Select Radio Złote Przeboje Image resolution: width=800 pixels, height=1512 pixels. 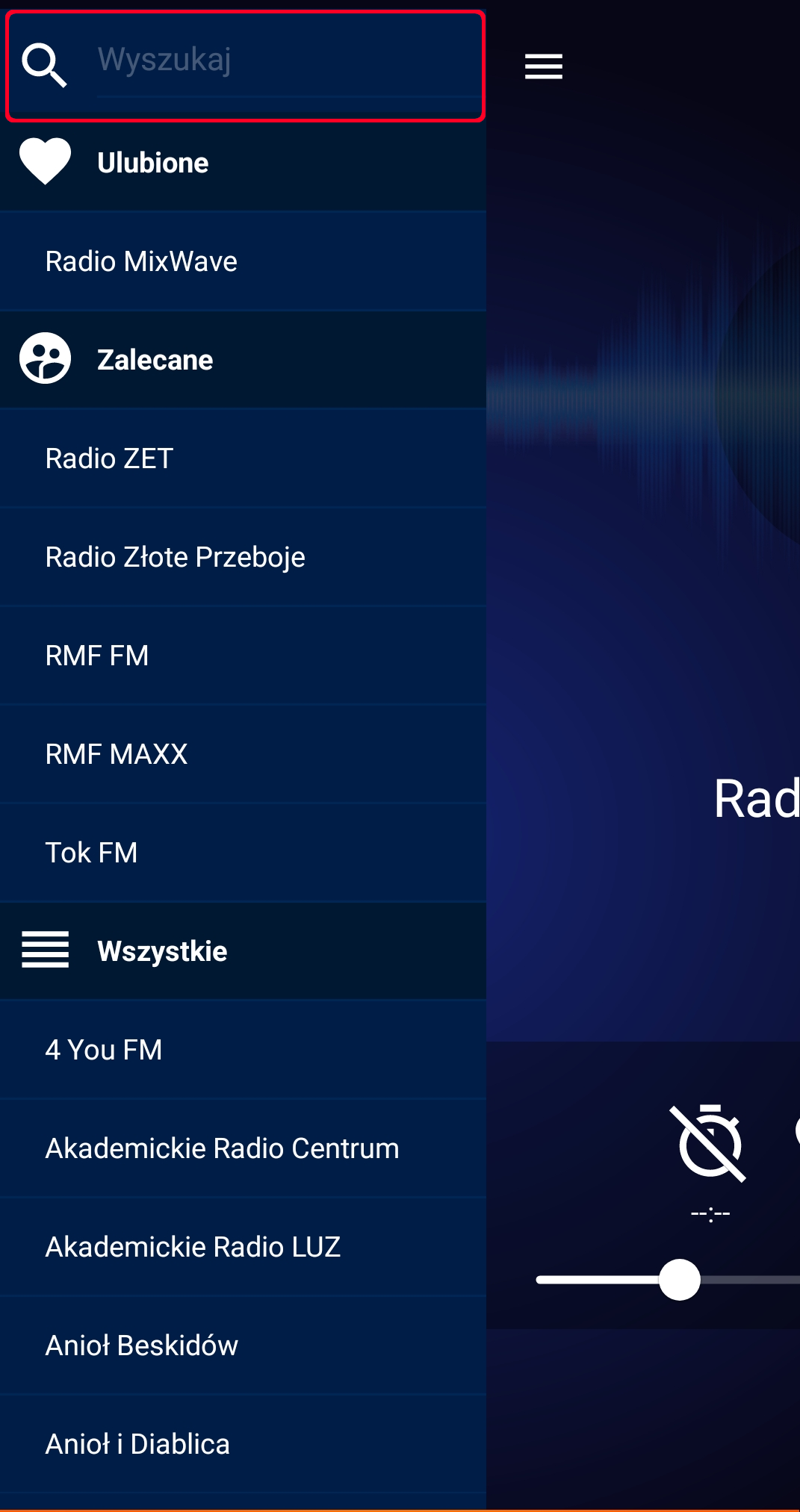243,557
